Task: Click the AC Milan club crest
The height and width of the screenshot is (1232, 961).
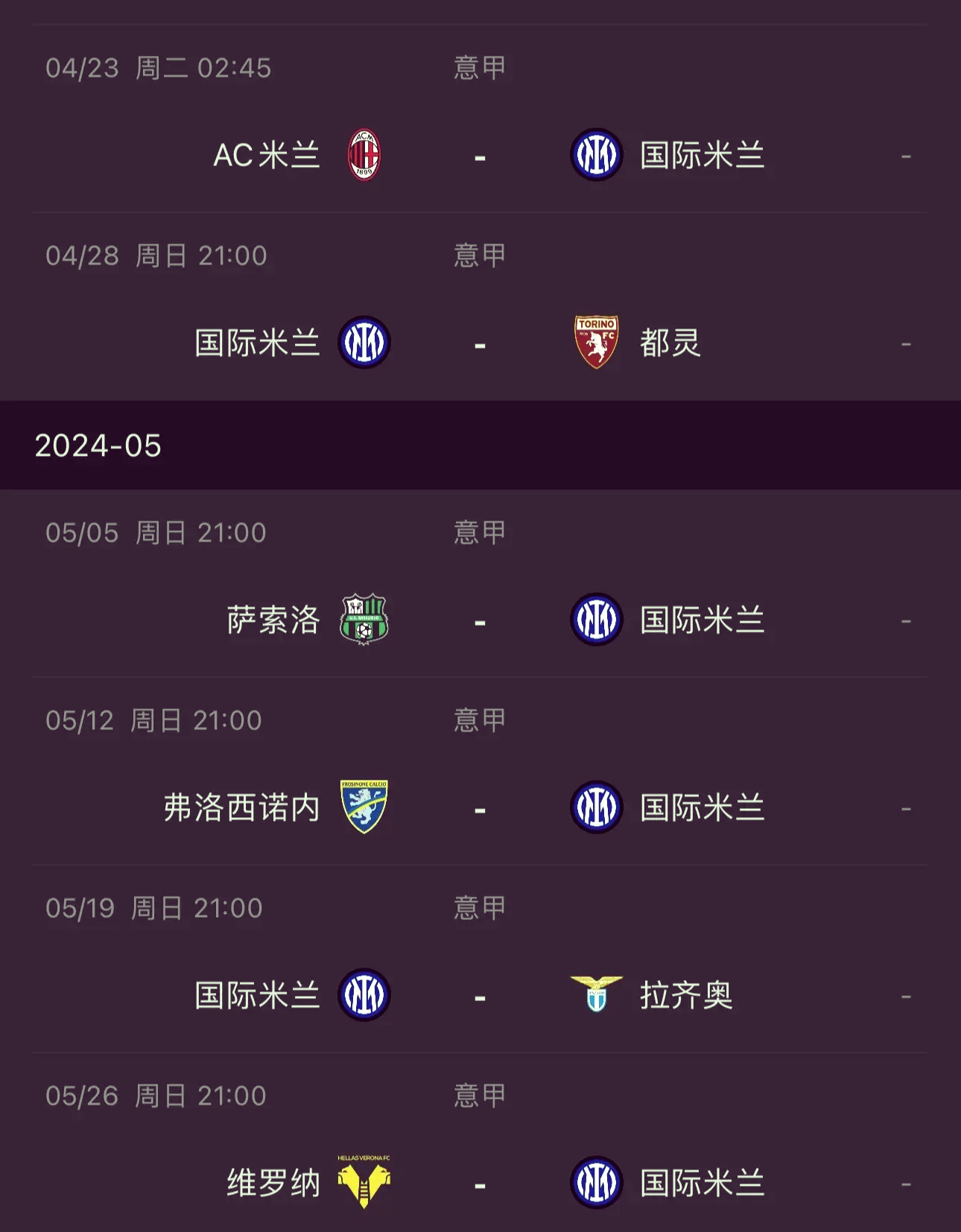Action: [x=365, y=155]
